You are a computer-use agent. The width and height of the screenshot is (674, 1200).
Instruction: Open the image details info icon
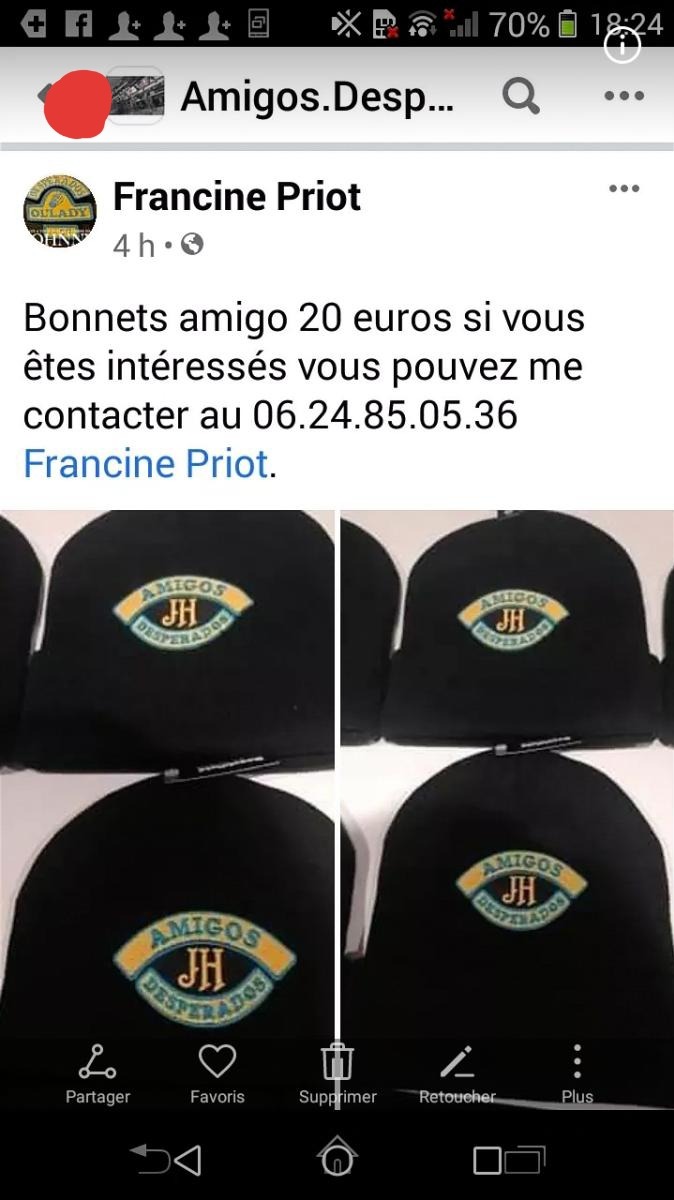(623, 45)
